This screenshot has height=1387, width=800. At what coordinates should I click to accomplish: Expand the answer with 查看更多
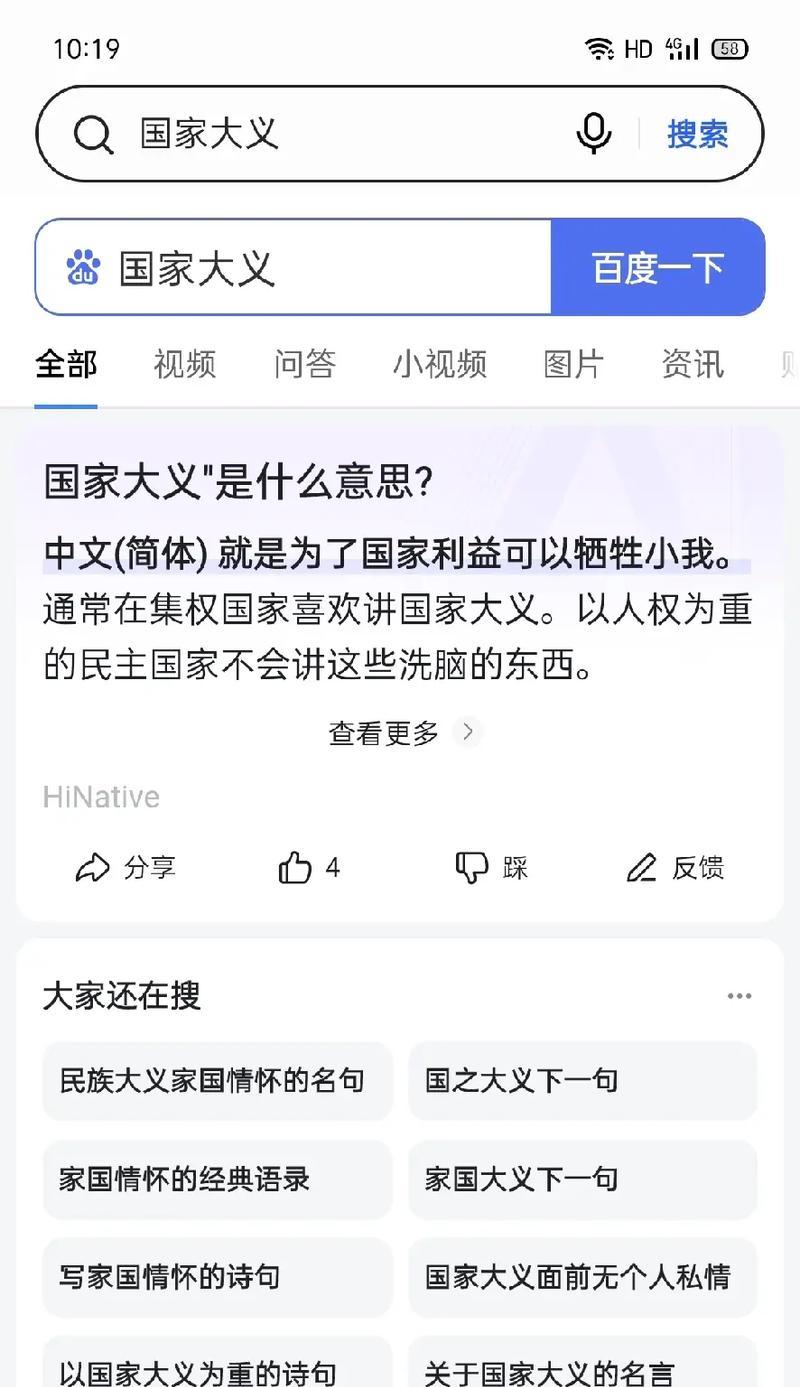click(x=400, y=733)
